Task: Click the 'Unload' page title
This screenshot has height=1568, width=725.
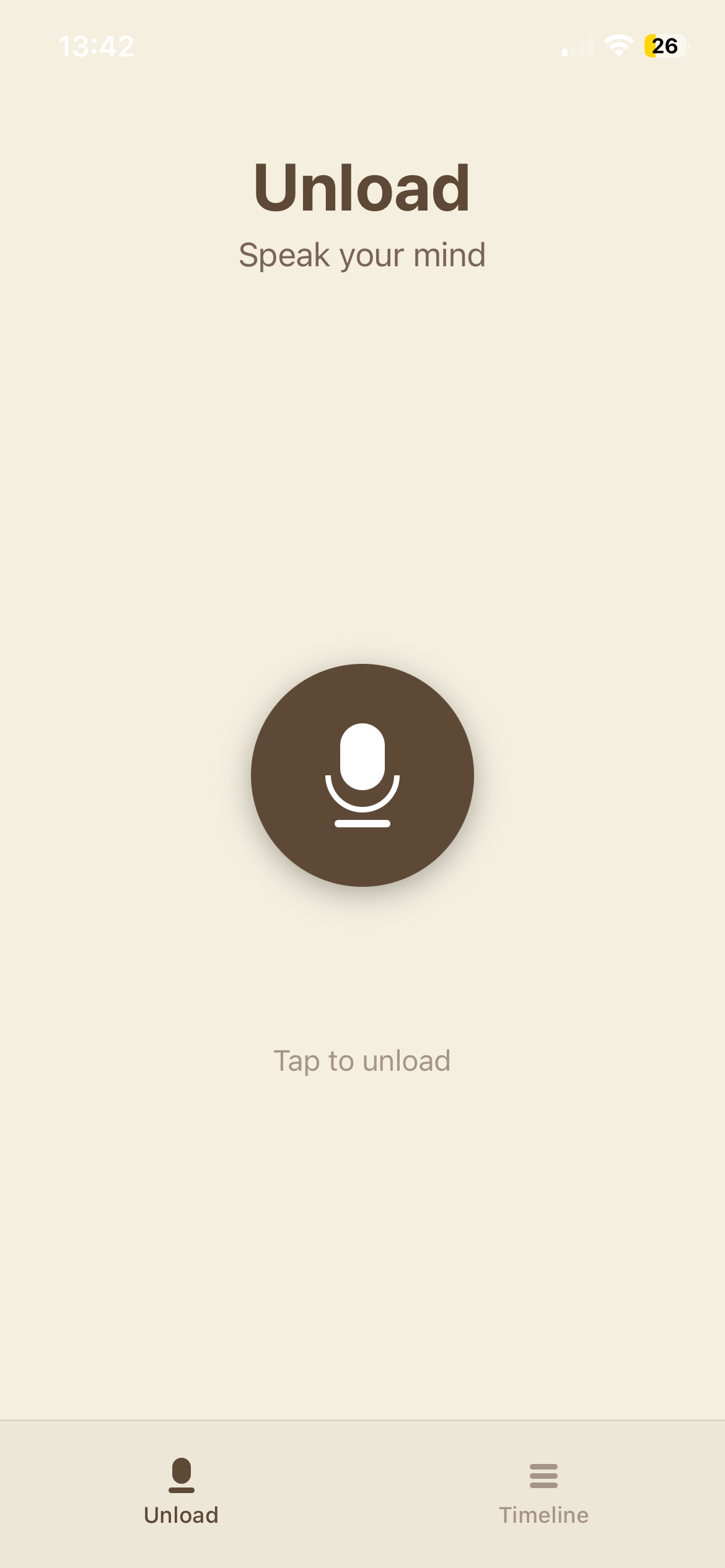Action: coord(362,187)
